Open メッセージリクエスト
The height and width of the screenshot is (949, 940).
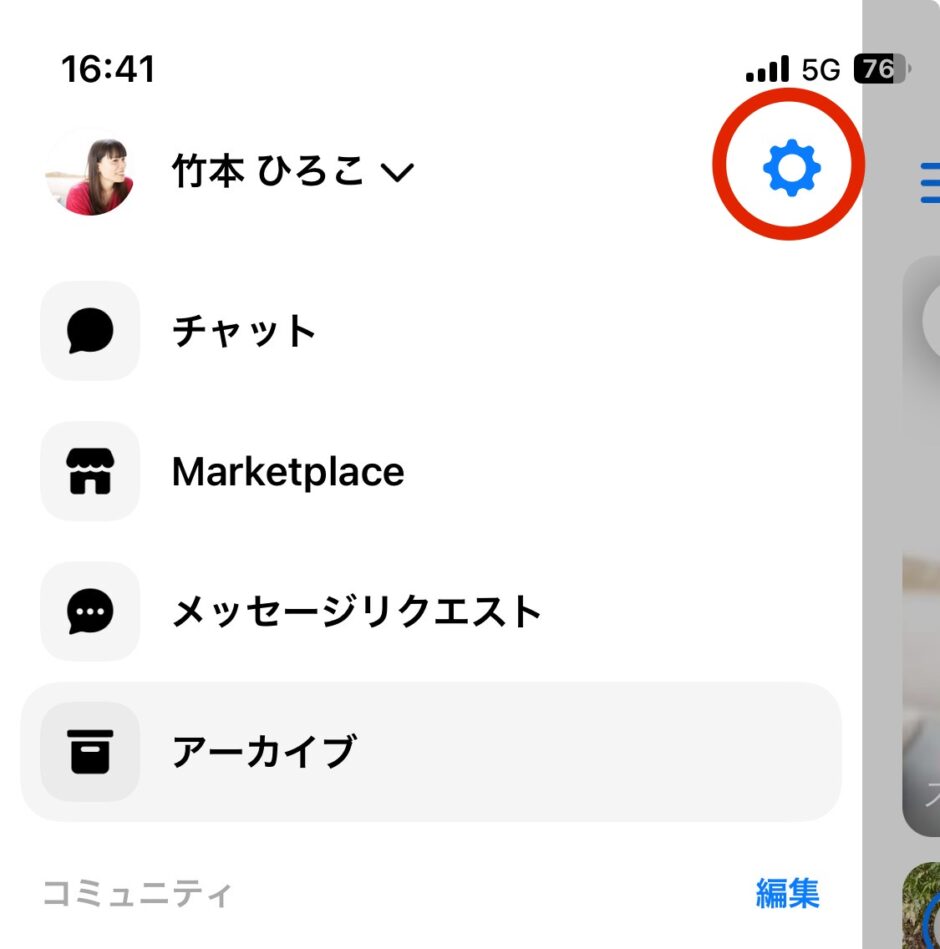(x=356, y=611)
